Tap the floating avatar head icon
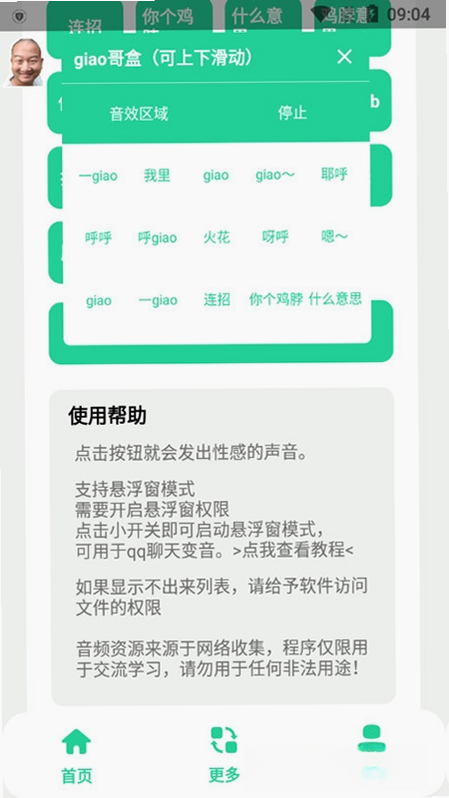The height and width of the screenshot is (798, 449). 25,62
